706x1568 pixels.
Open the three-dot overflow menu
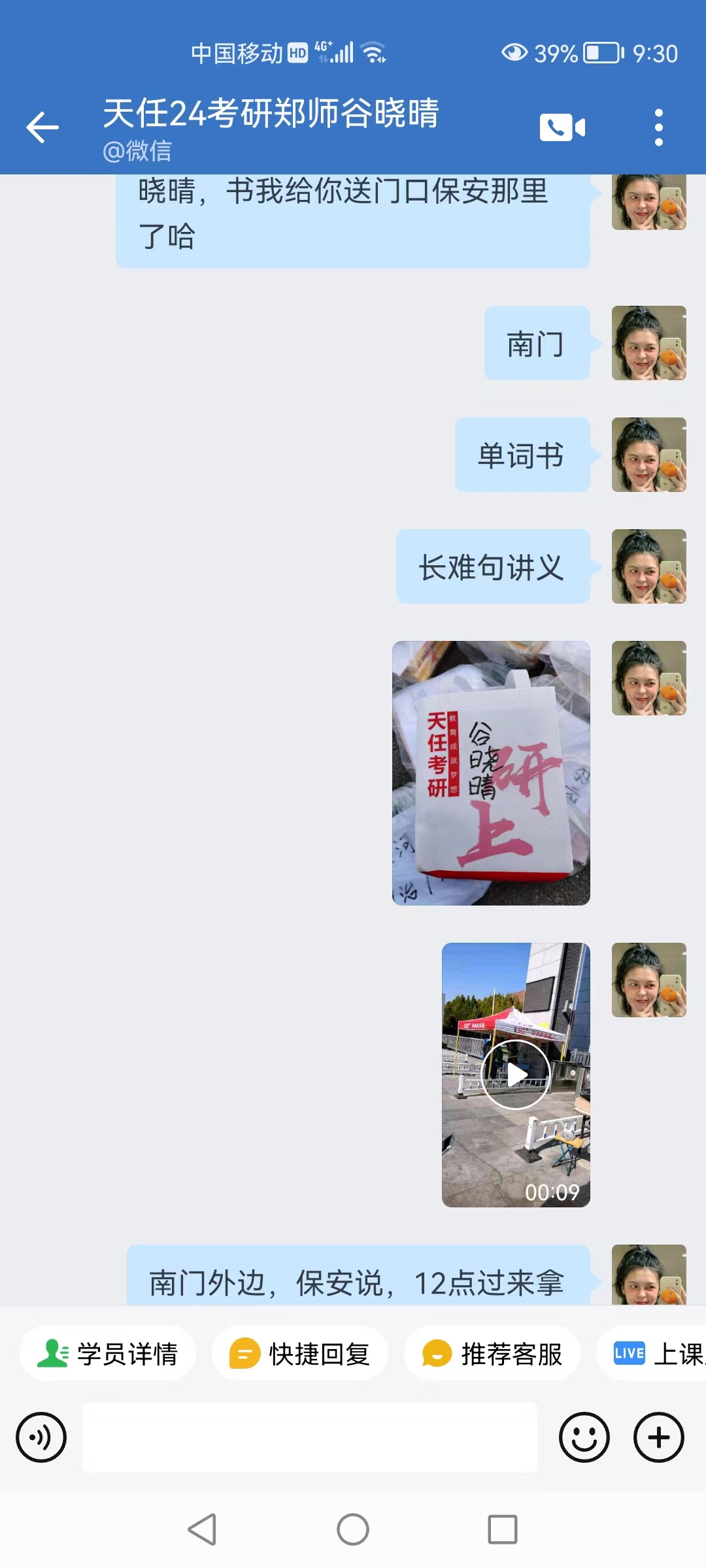click(658, 127)
